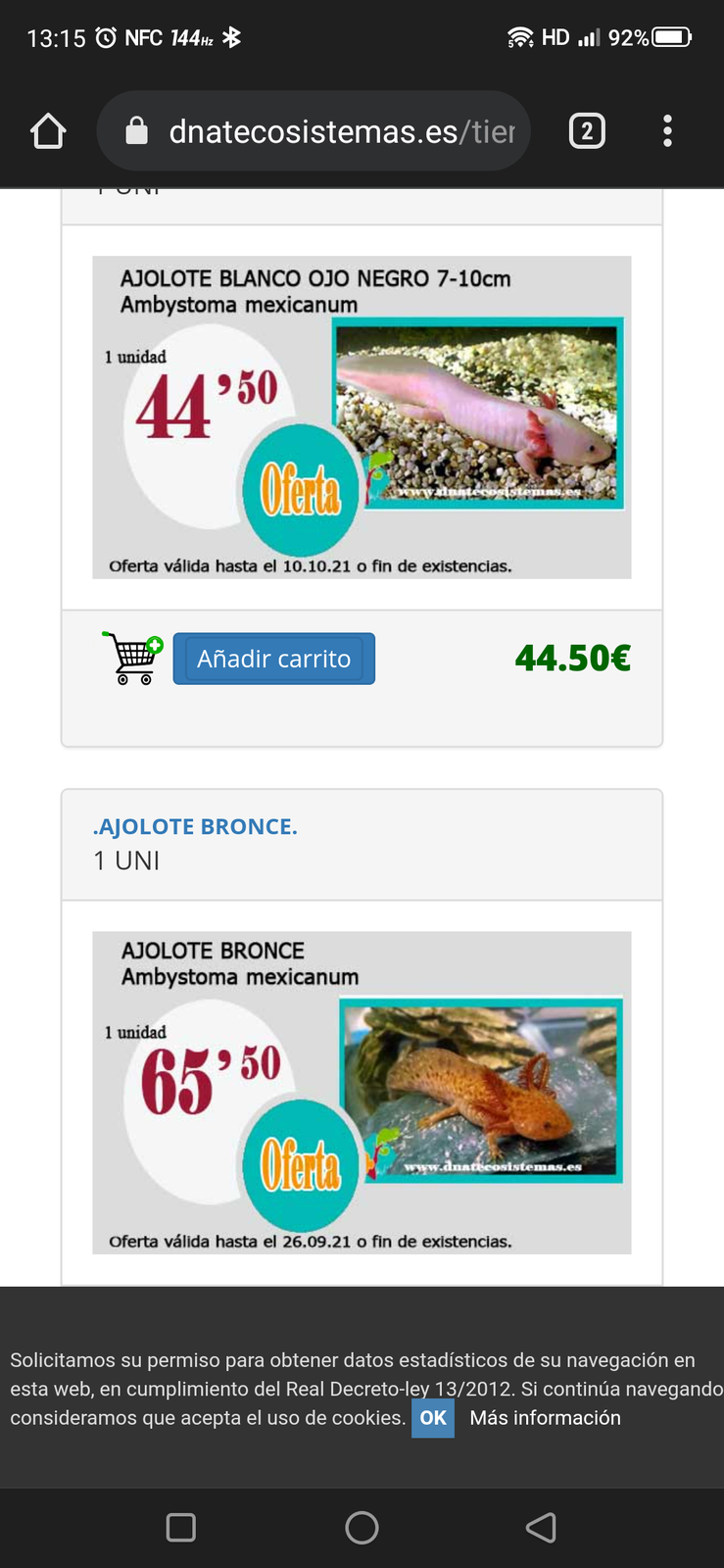The height and width of the screenshot is (1568, 724).
Task: Open the browser overflow menu
Action: [x=667, y=131]
